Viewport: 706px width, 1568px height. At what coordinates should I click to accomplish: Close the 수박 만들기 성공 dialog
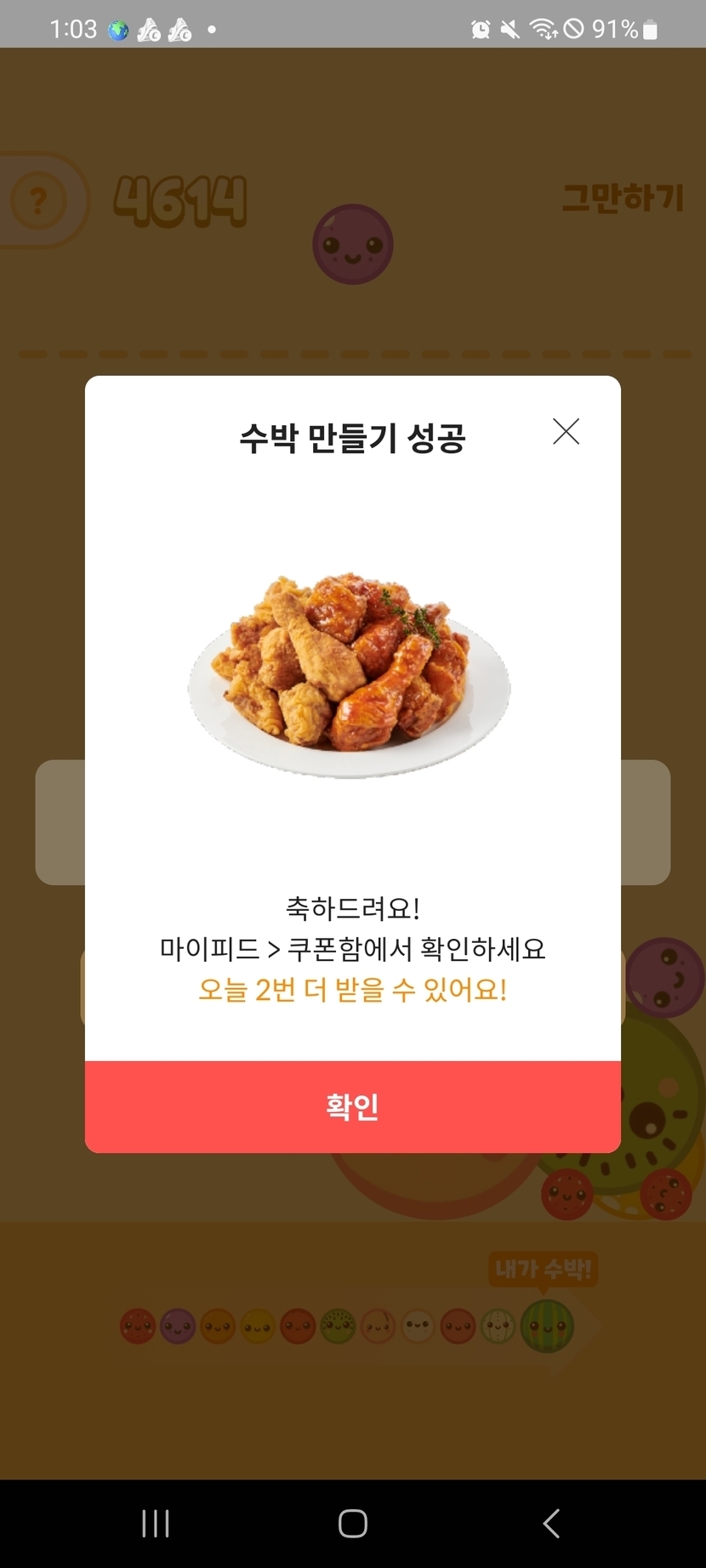(566, 431)
